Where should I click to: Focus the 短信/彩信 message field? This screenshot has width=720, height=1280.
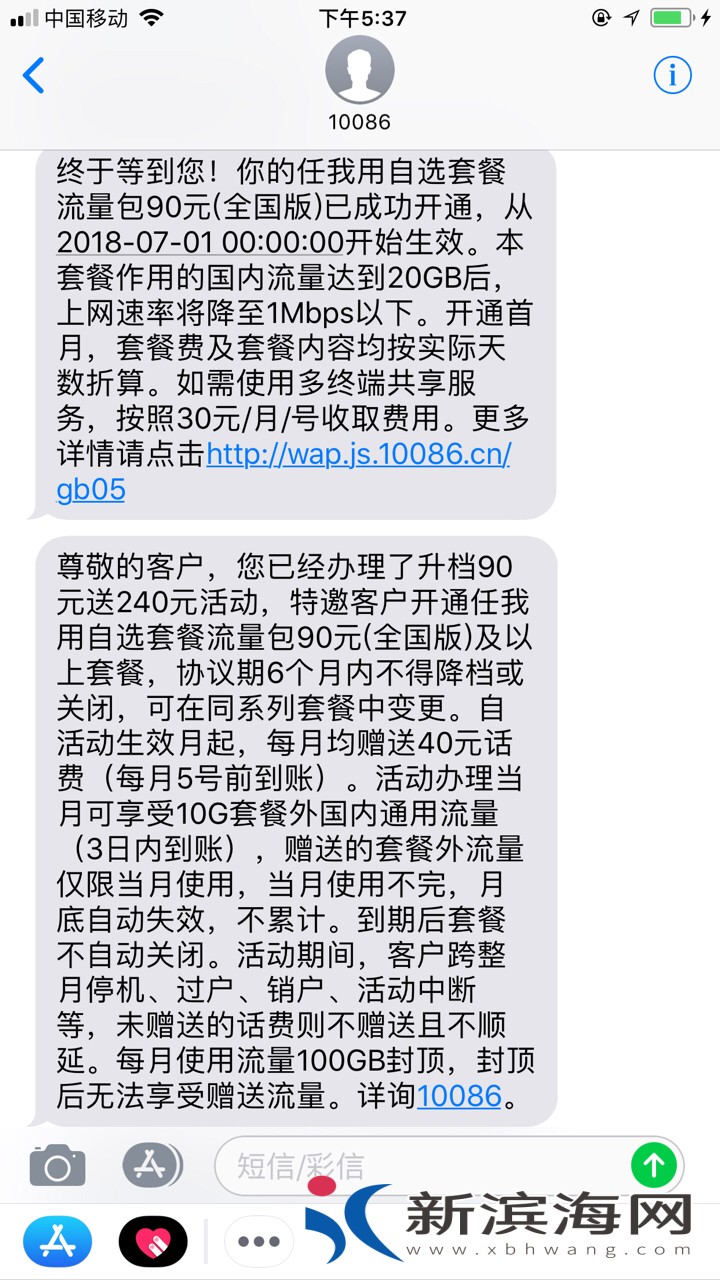[x=420, y=1165]
